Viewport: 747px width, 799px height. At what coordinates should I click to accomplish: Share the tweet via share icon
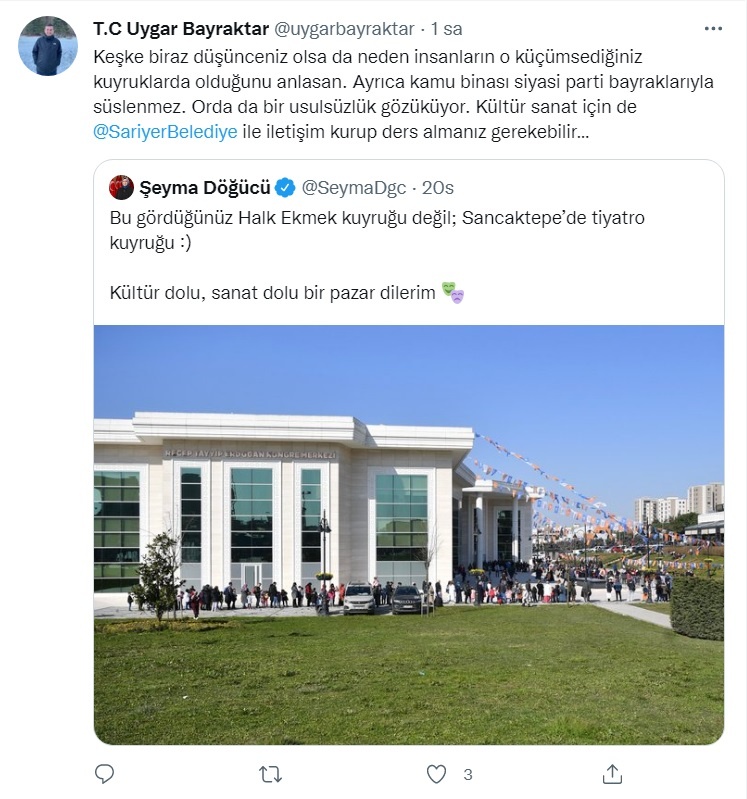(x=613, y=773)
